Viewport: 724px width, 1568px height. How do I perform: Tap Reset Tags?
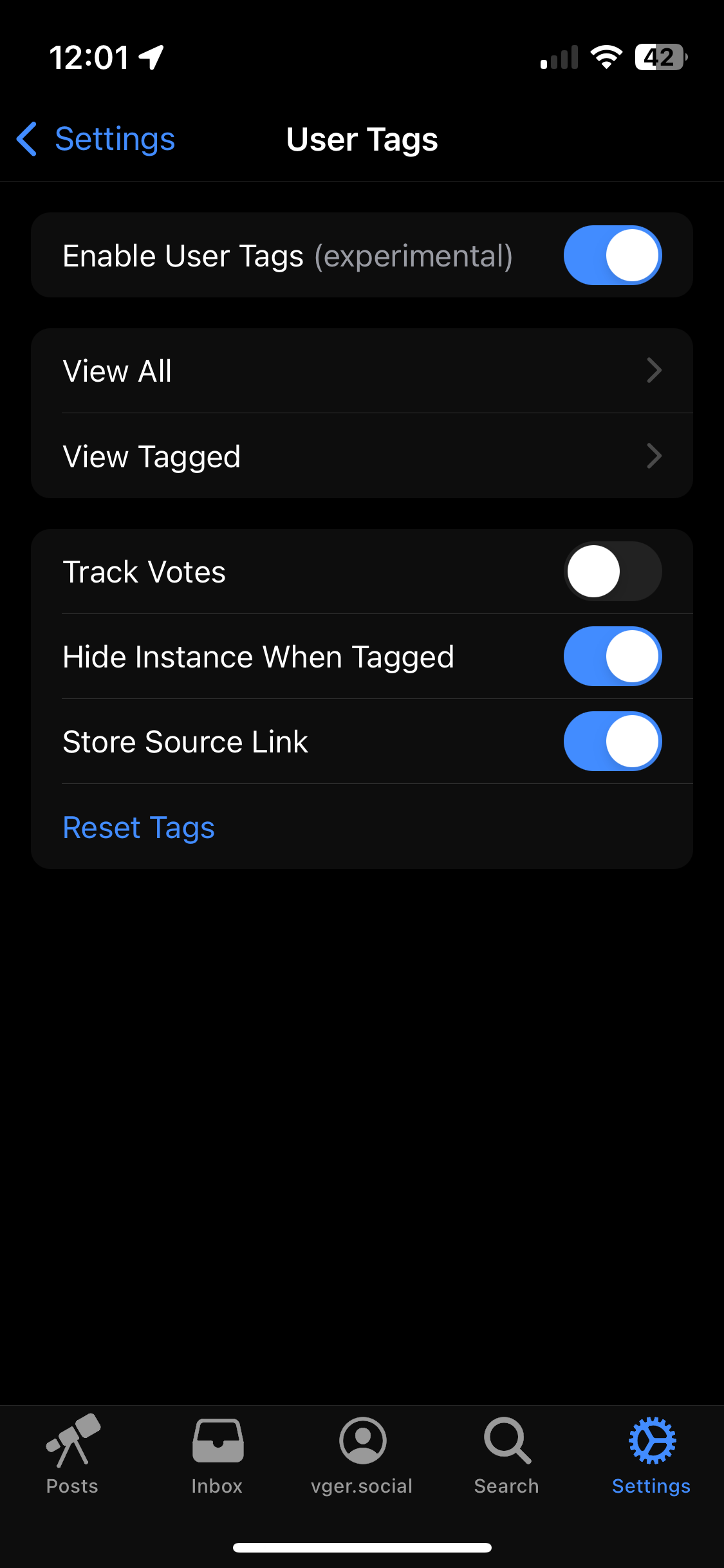coord(139,827)
